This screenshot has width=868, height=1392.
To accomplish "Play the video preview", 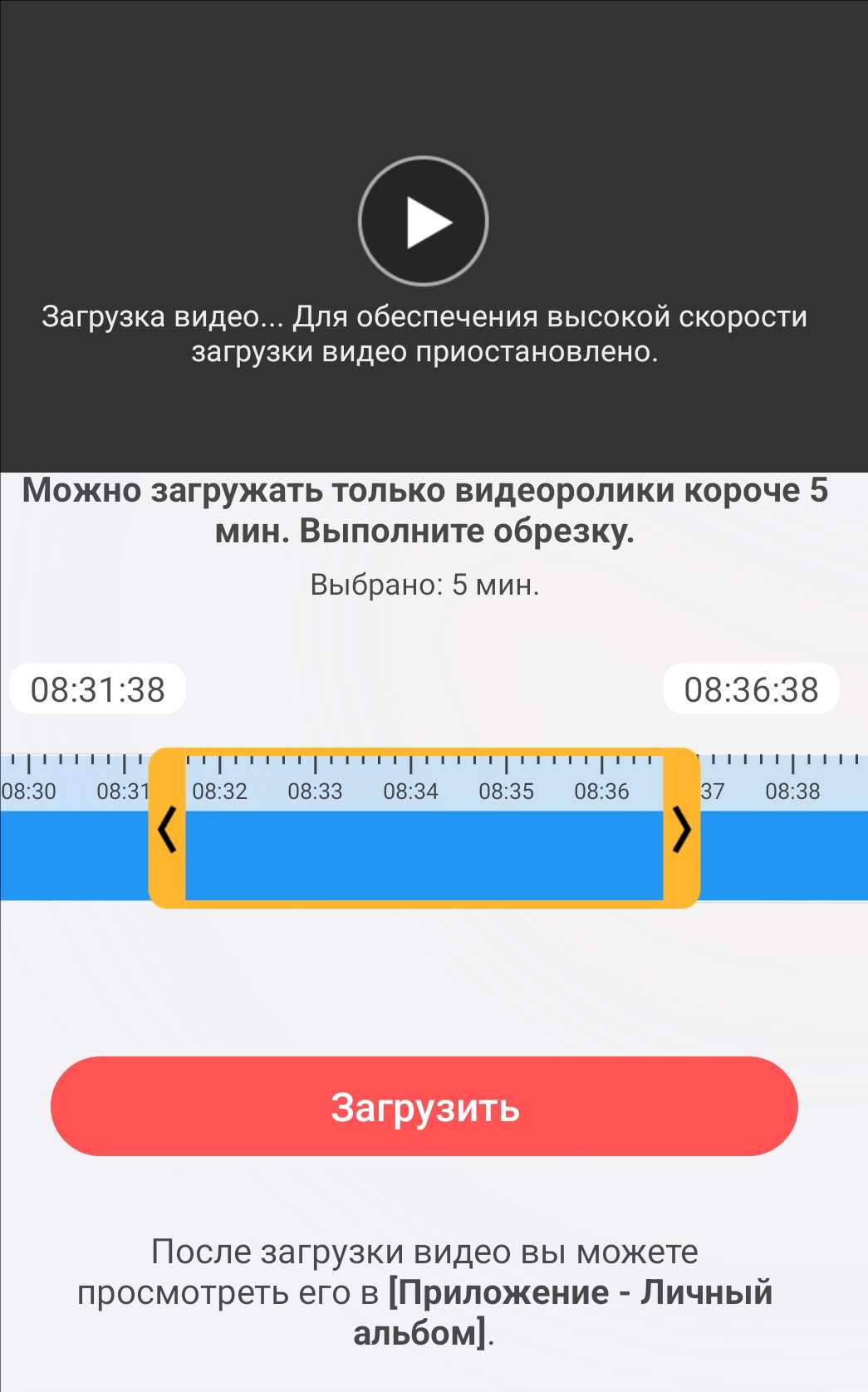I will (423, 221).
